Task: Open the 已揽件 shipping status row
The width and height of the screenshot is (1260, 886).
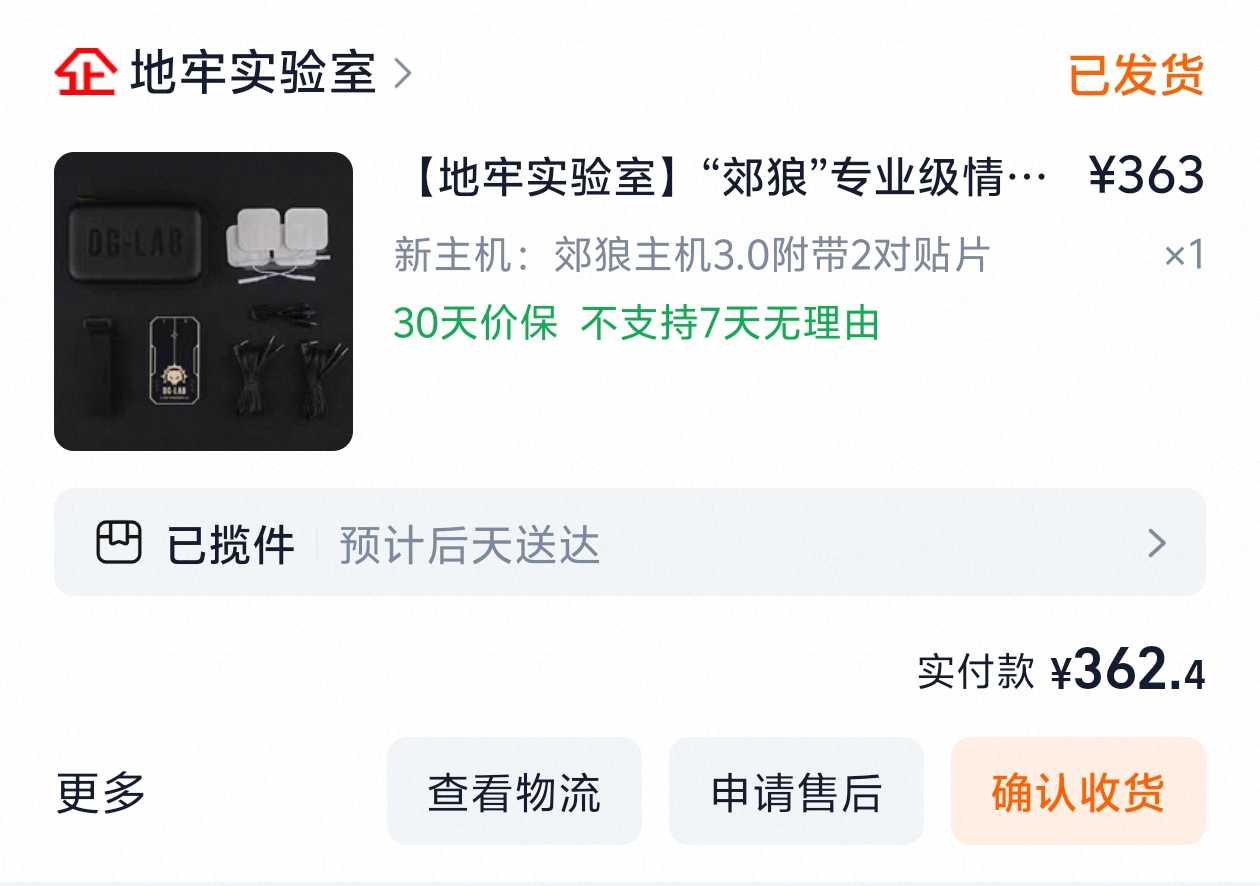Action: pyautogui.click(x=629, y=543)
